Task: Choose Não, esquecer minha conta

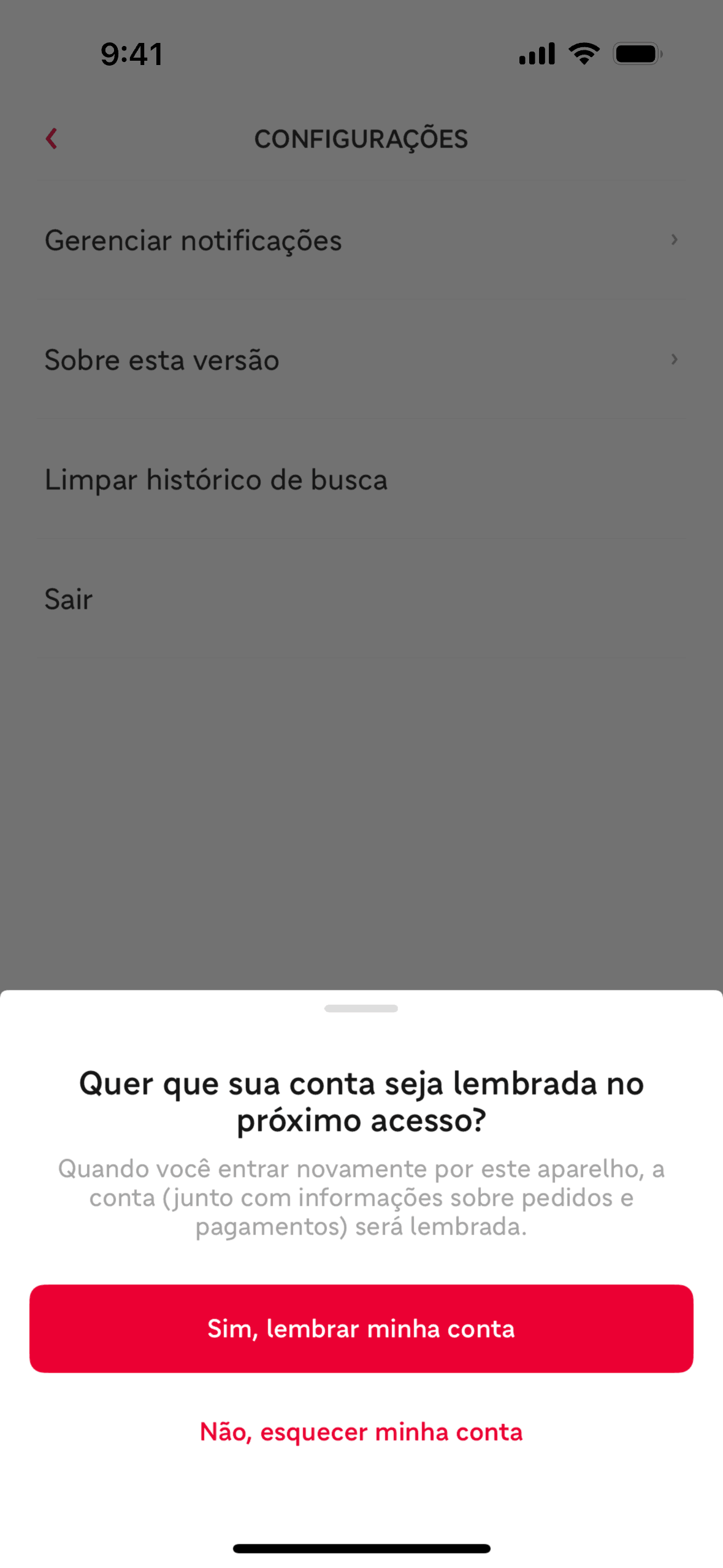Action: 361,1432
